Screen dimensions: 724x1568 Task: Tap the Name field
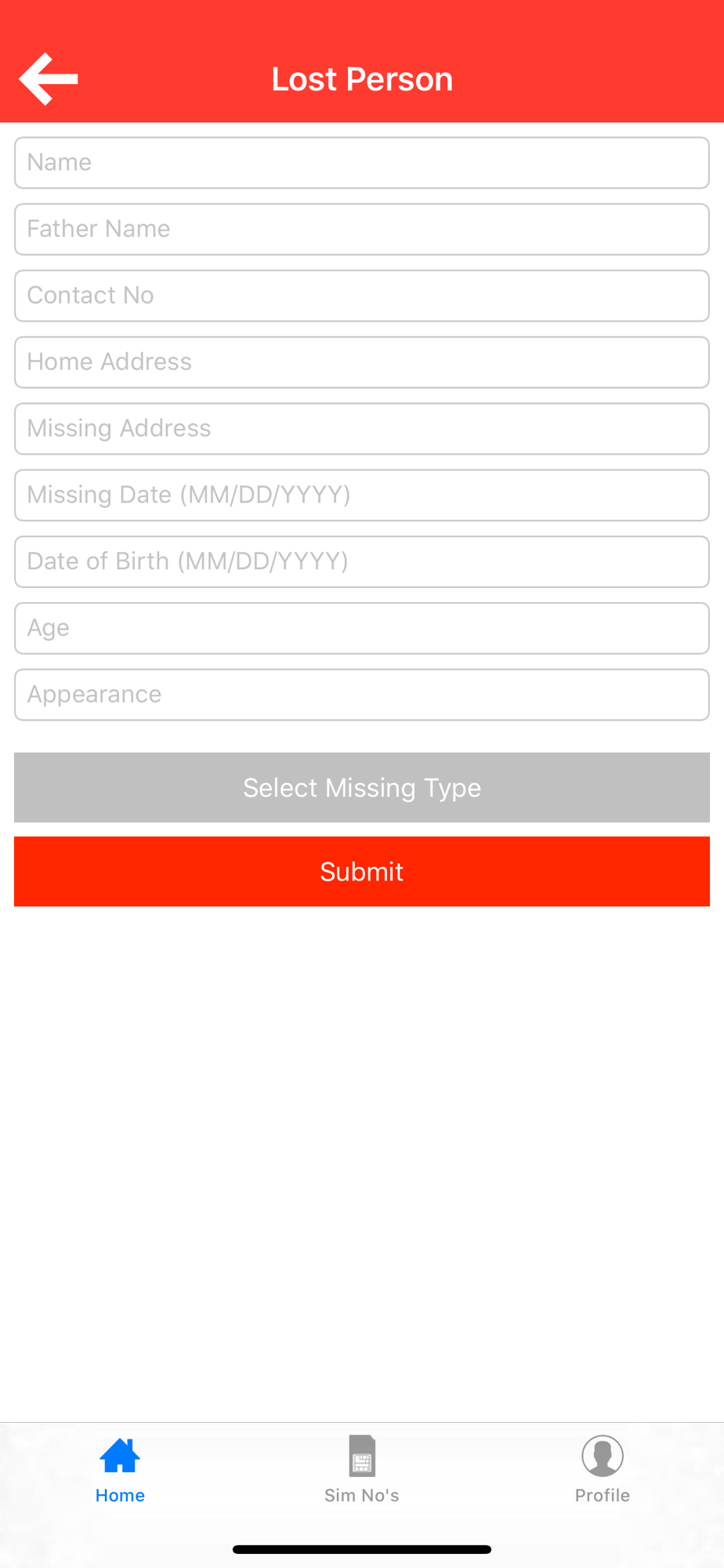coord(362,163)
